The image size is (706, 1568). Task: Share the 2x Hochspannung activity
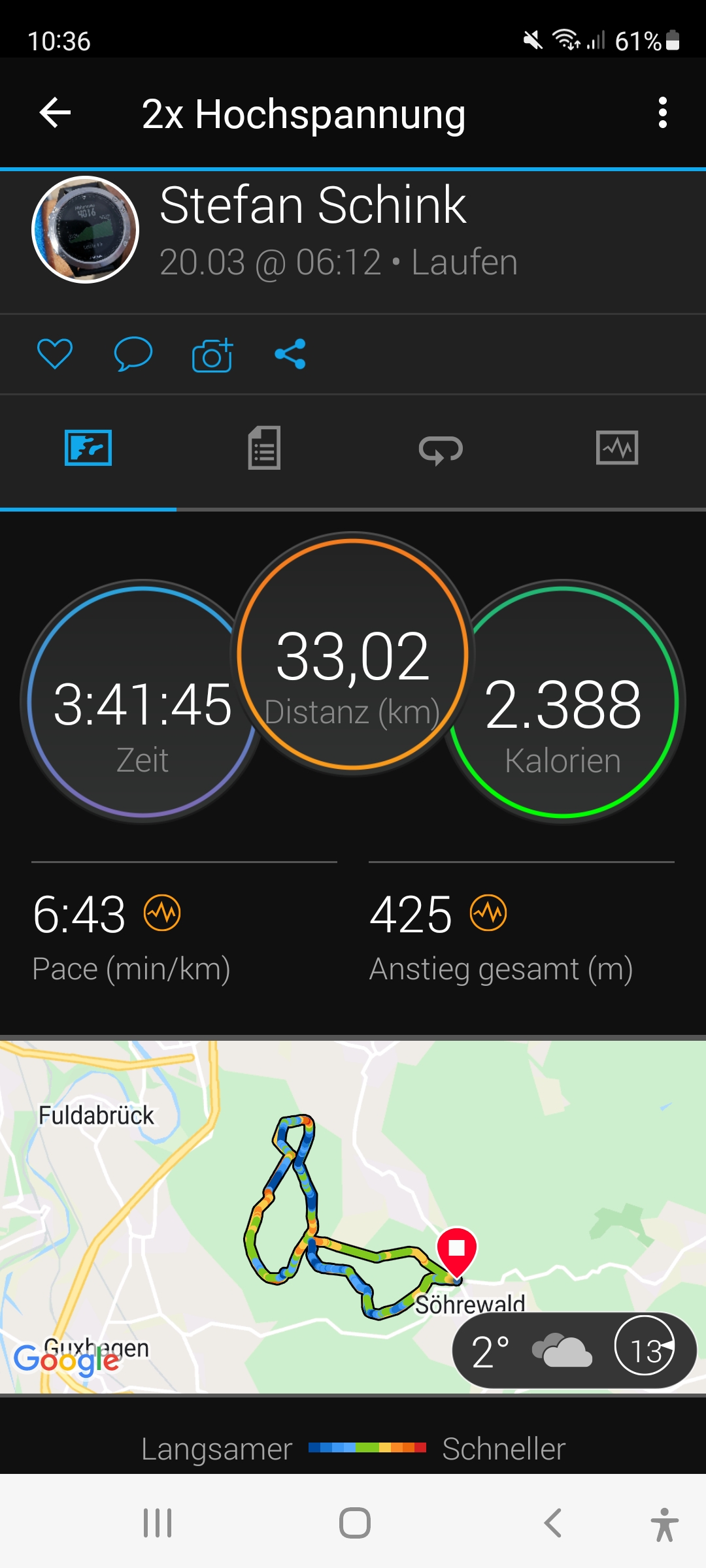tap(290, 354)
